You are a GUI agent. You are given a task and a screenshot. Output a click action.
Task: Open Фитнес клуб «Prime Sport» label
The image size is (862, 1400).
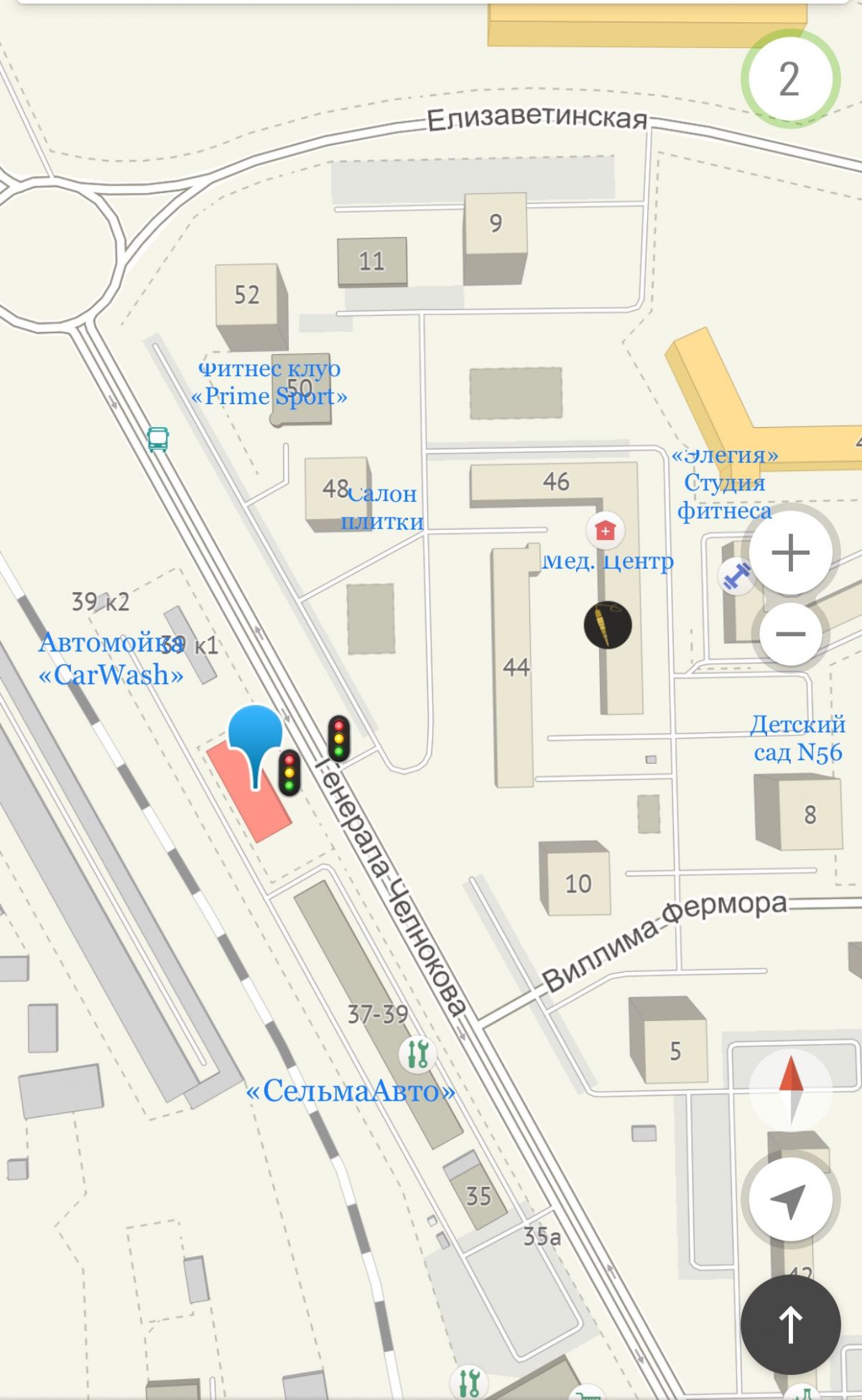tap(269, 383)
